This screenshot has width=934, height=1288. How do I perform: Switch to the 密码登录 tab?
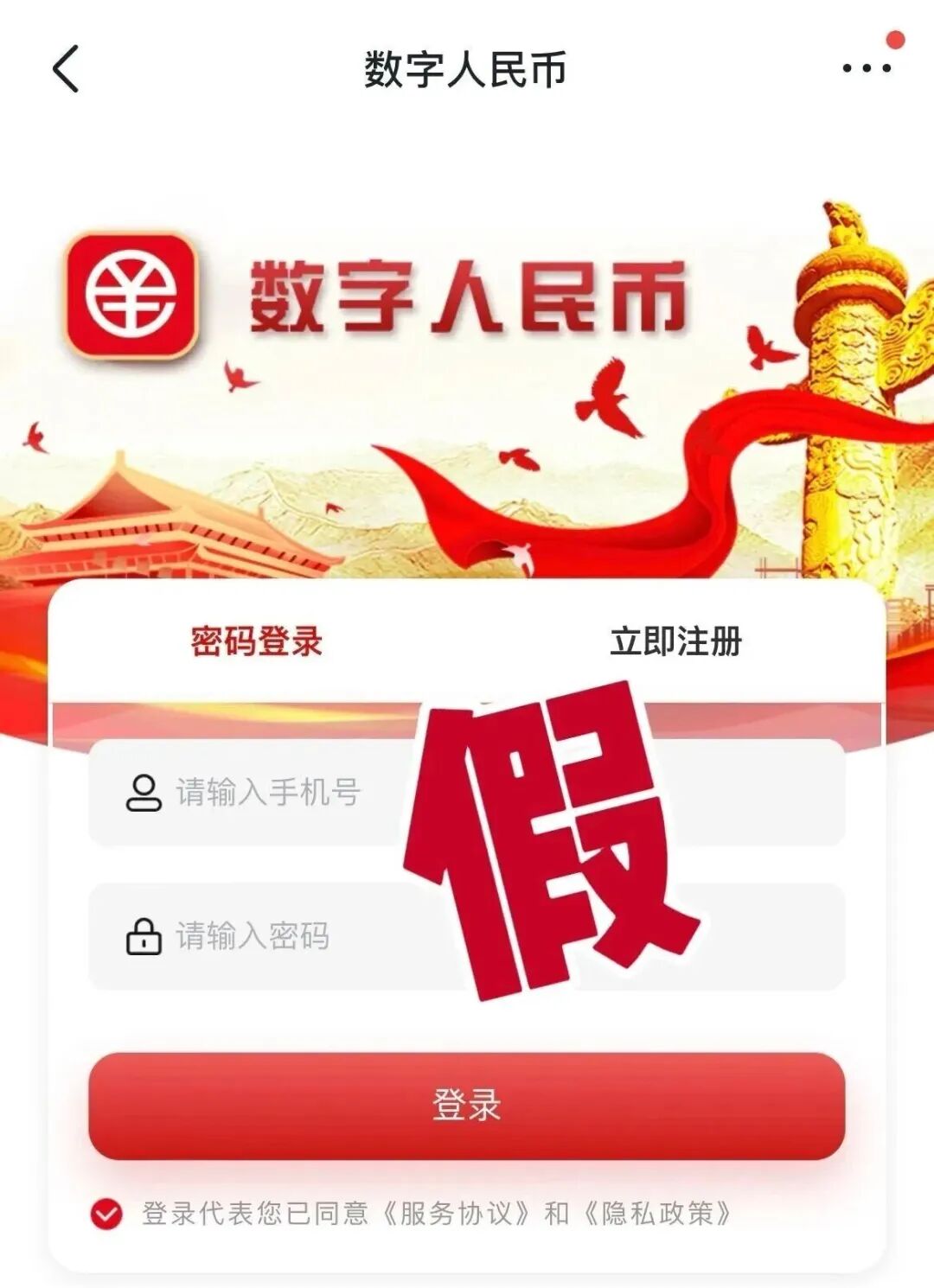(256, 641)
